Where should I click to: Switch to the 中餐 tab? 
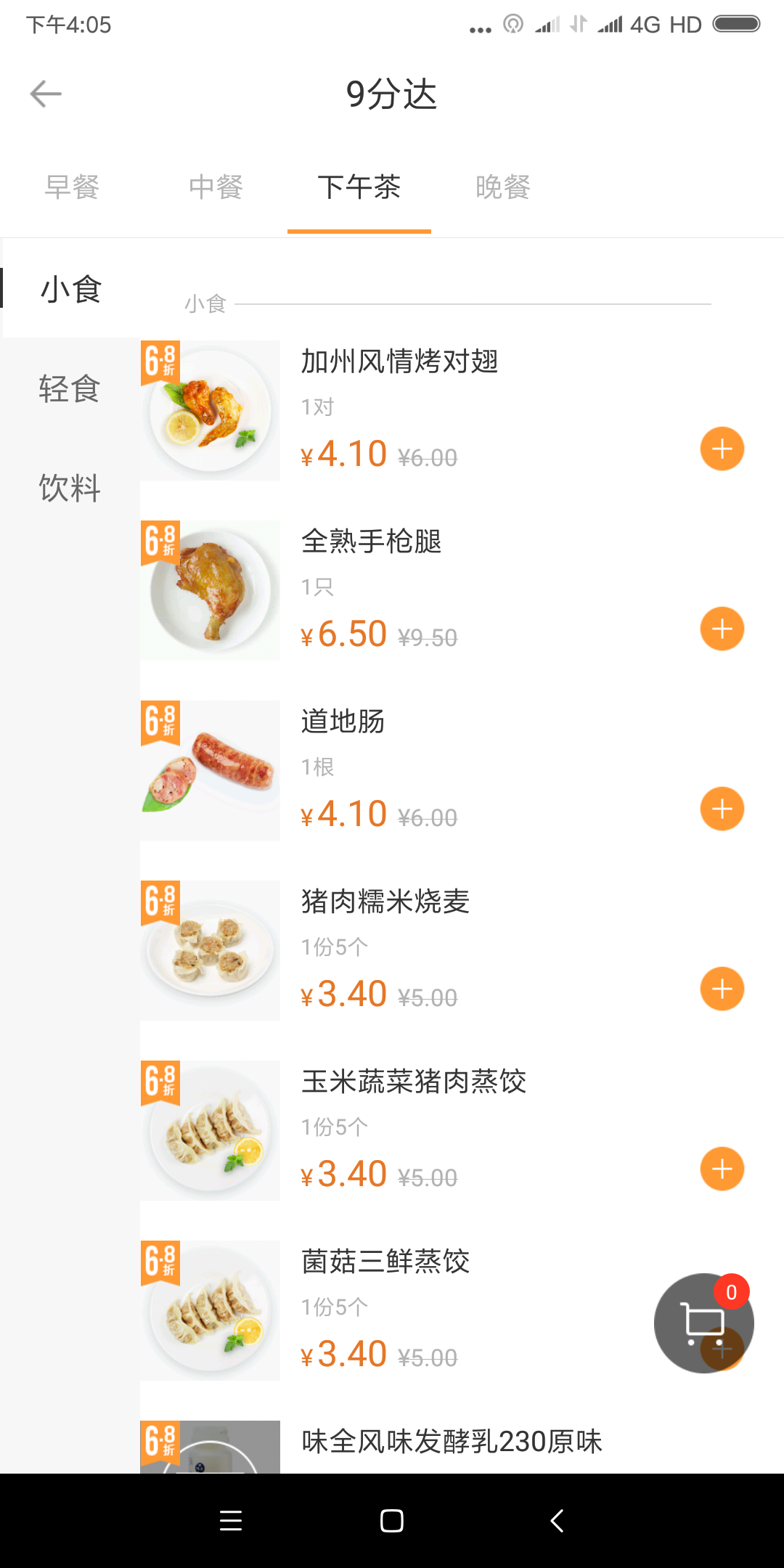coord(216,187)
